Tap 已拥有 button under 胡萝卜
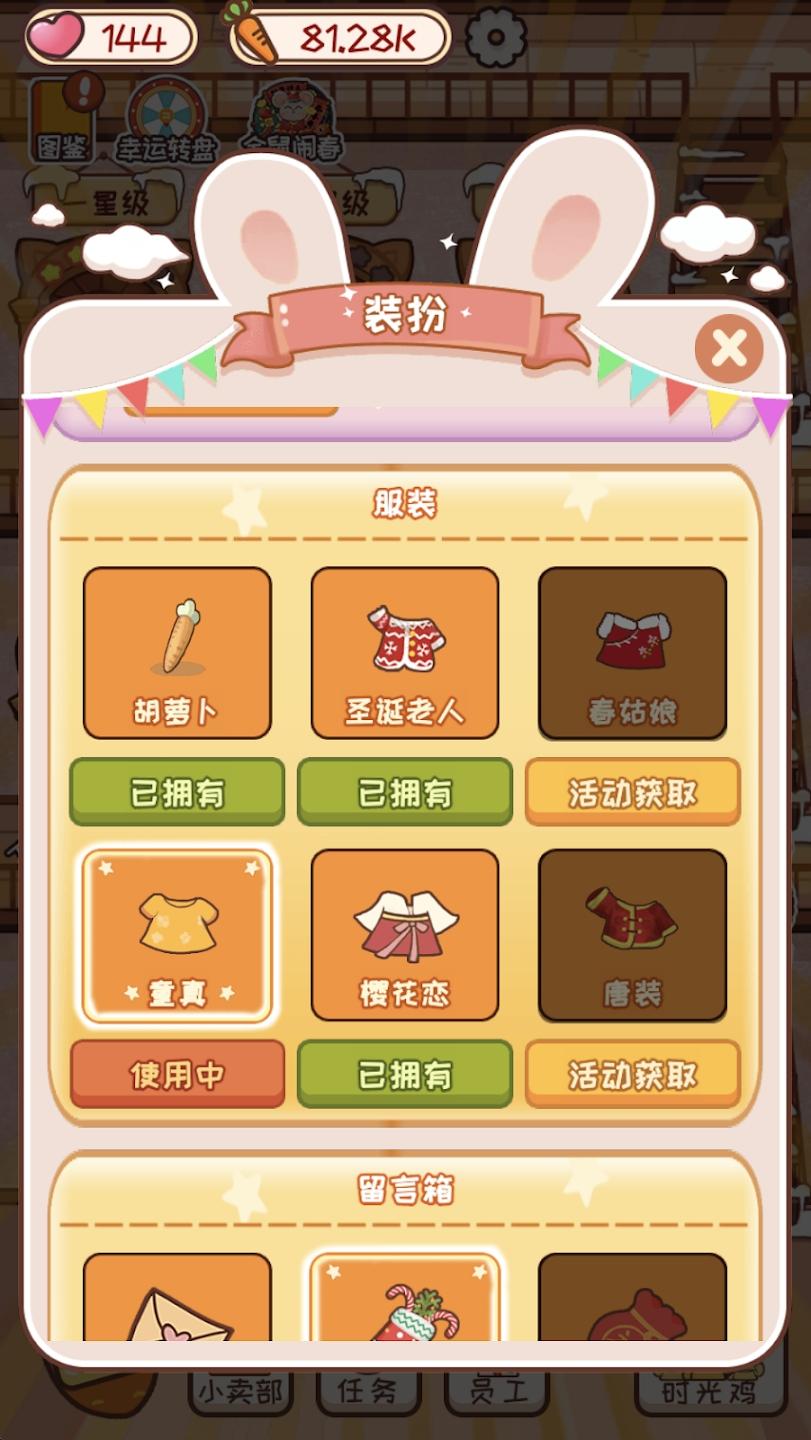 pos(177,792)
